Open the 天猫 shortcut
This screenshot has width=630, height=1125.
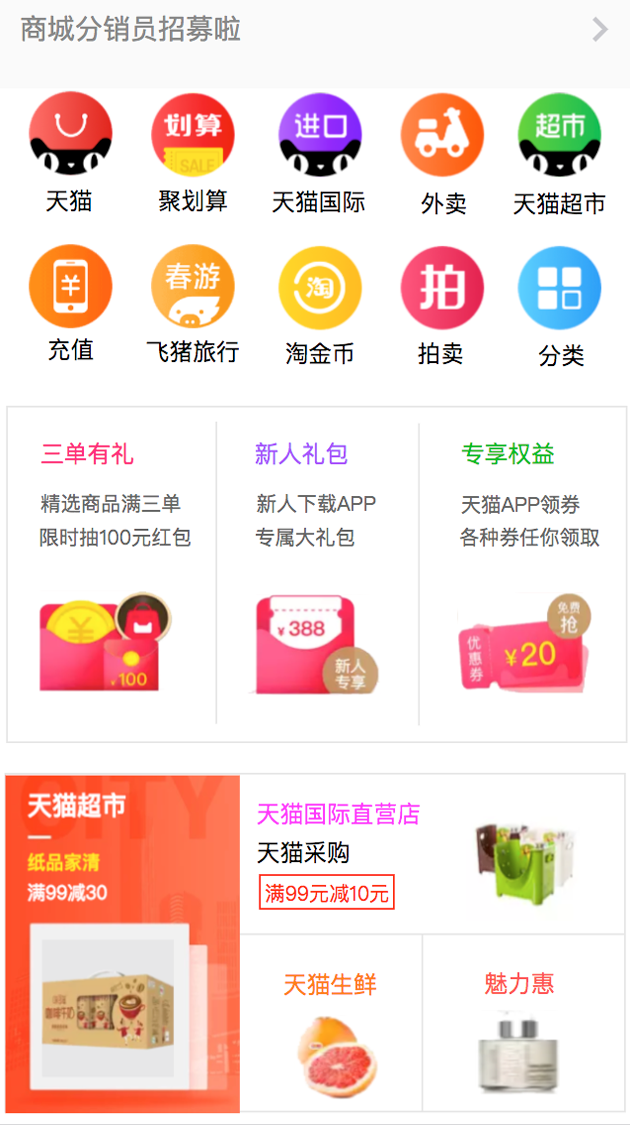click(x=70, y=153)
